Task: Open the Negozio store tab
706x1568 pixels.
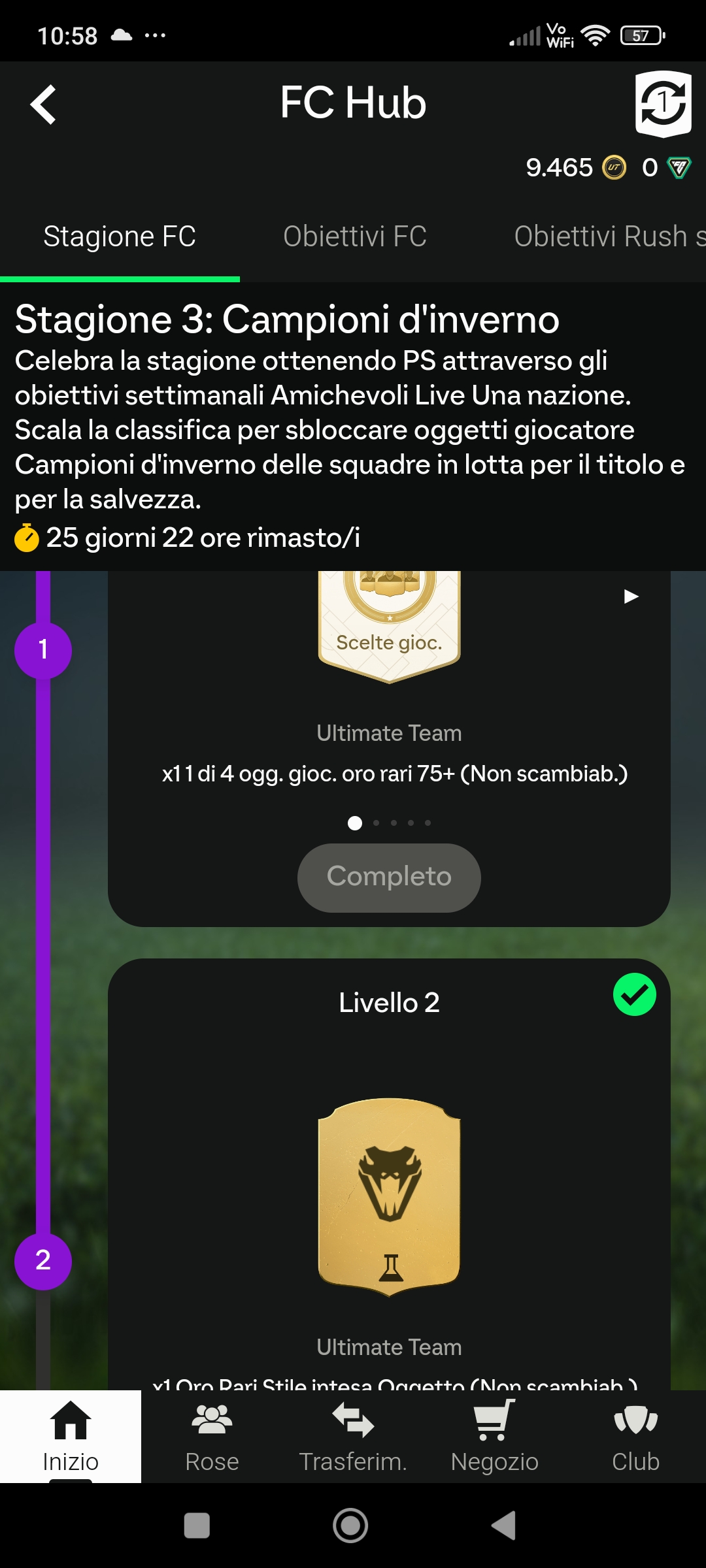Action: [494, 1437]
